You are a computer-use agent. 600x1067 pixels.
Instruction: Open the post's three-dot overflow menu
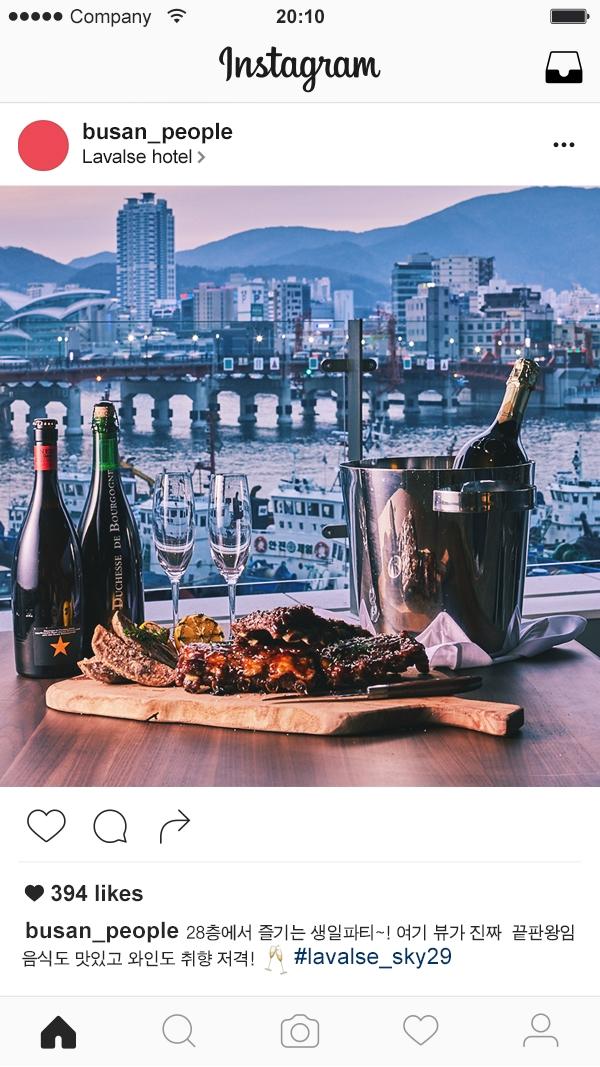point(563,145)
